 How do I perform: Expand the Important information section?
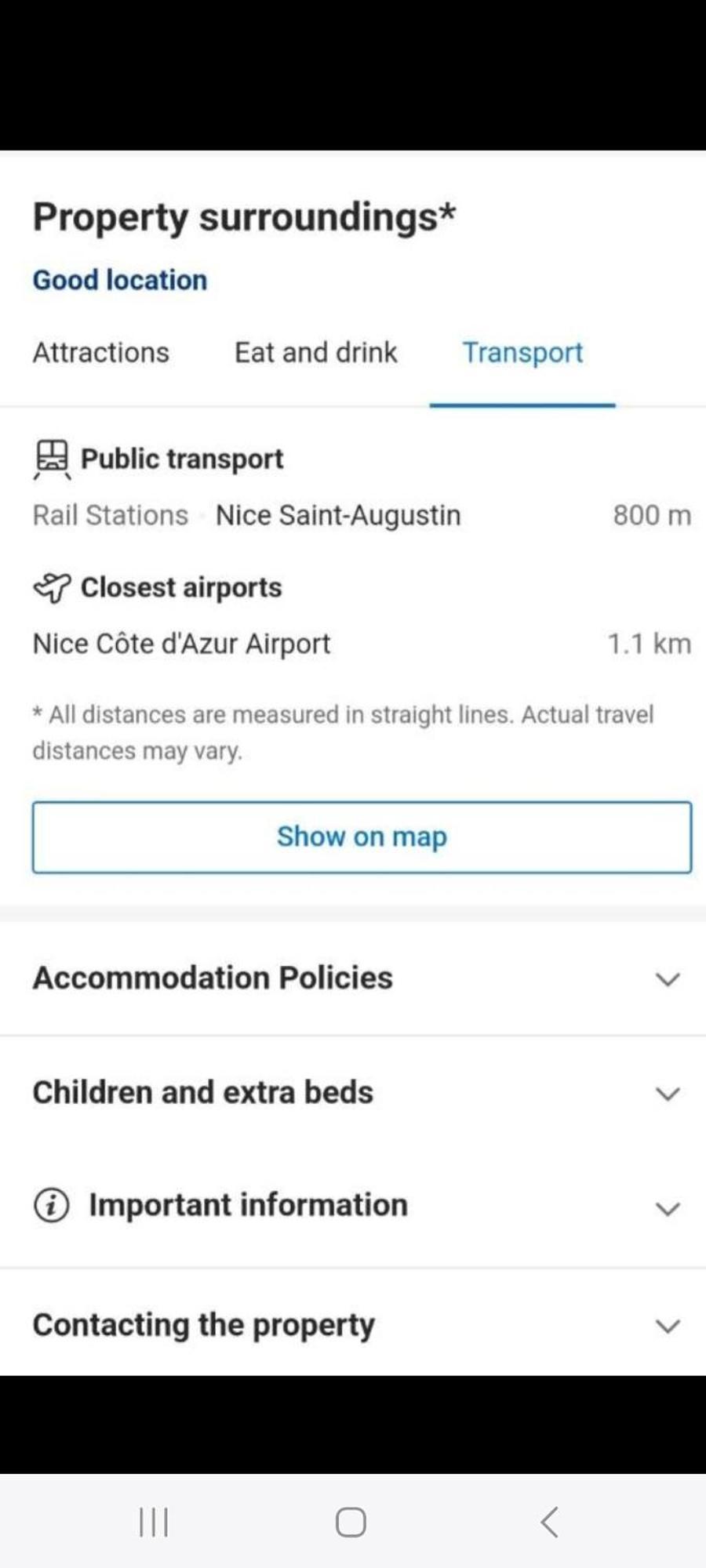pos(353,1206)
